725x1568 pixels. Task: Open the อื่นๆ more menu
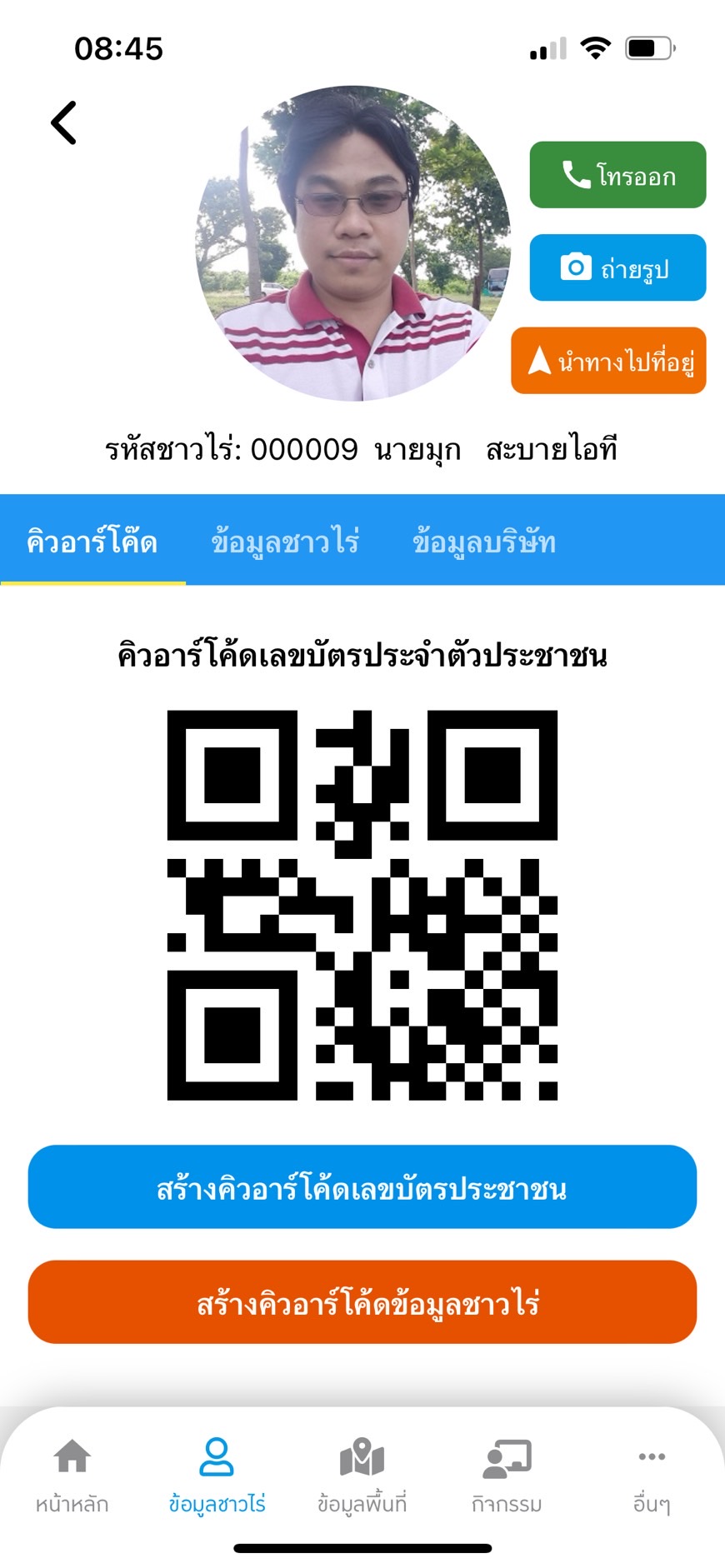tap(652, 1475)
